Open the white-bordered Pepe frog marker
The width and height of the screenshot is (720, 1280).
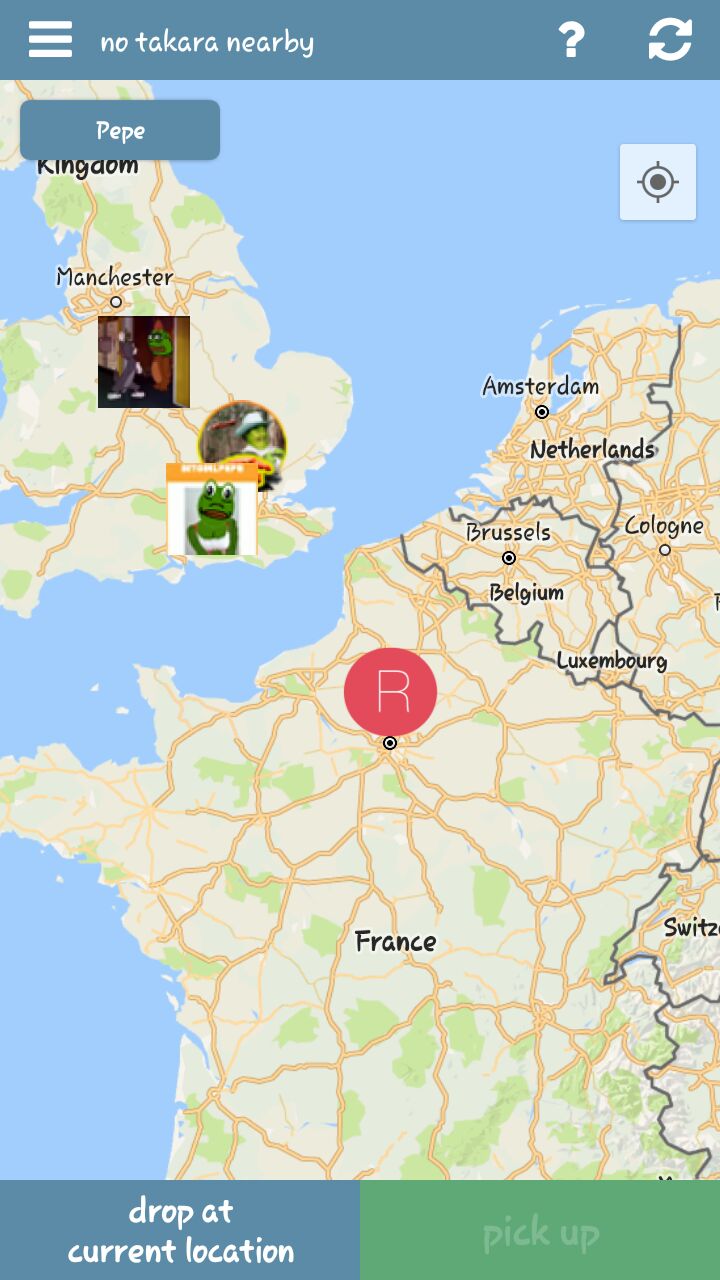[212, 509]
